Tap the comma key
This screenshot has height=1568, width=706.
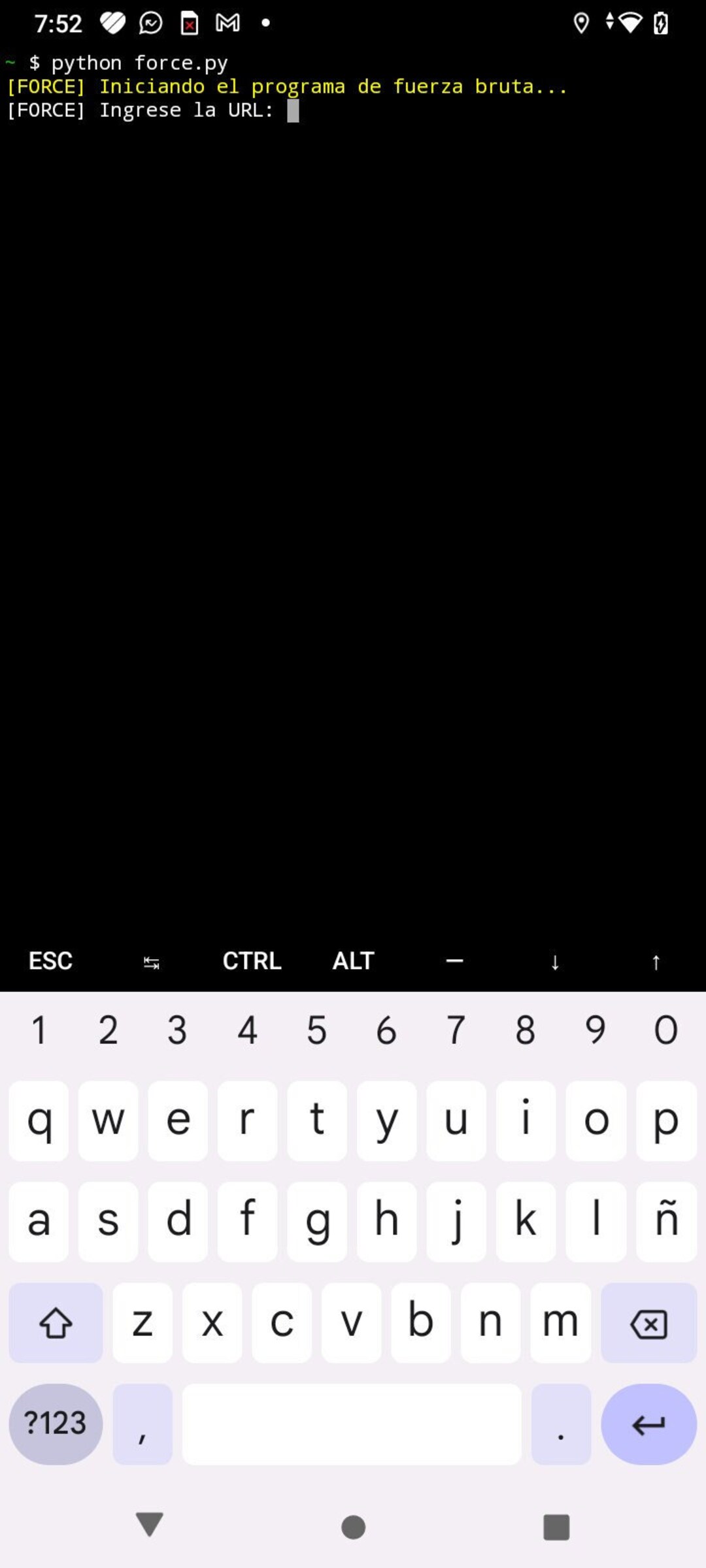[143, 1424]
